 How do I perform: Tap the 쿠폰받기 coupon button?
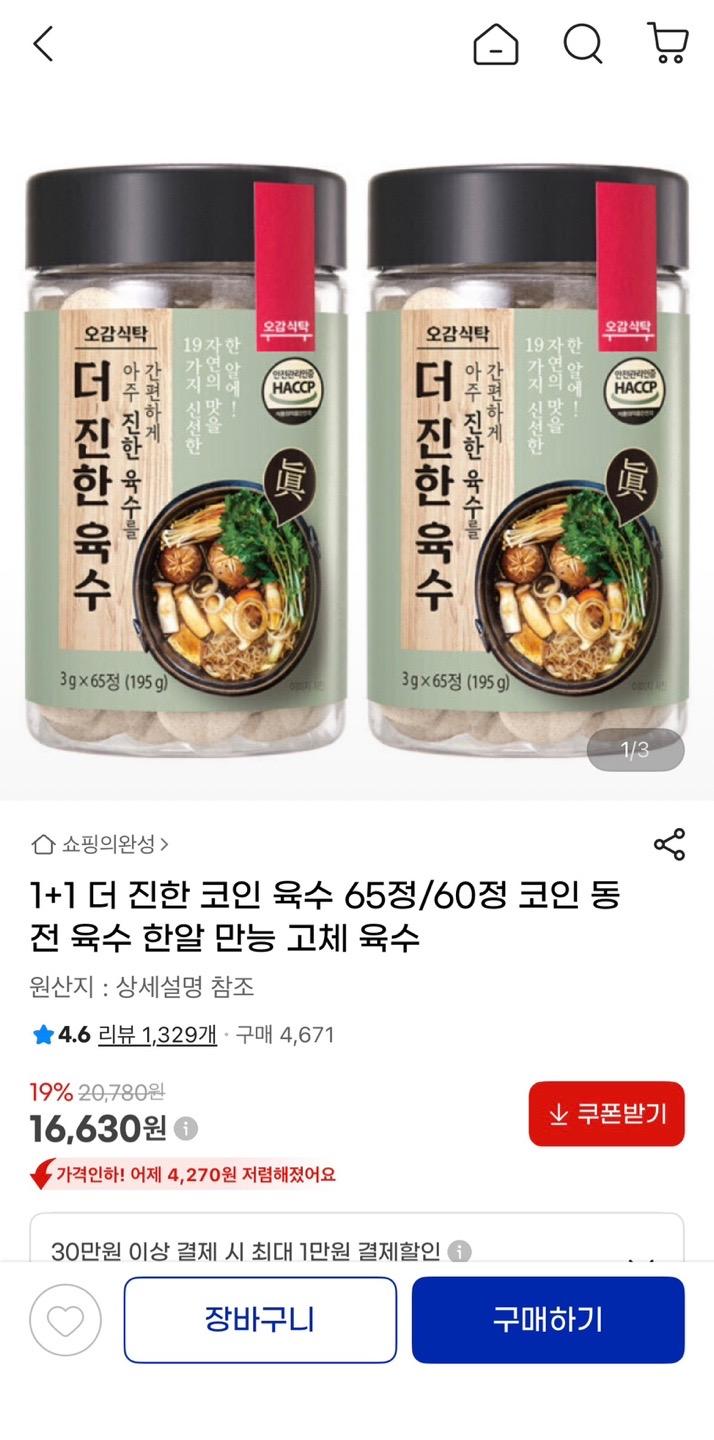pos(606,1113)
